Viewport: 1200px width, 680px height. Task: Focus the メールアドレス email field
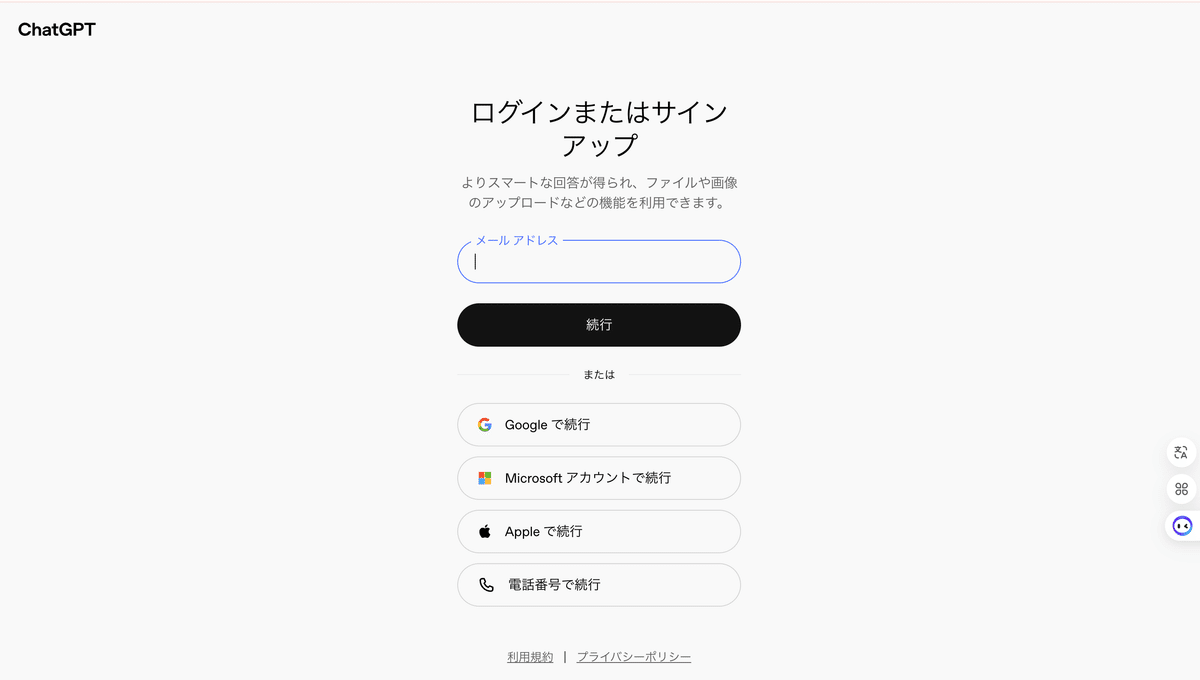(598, 262)
